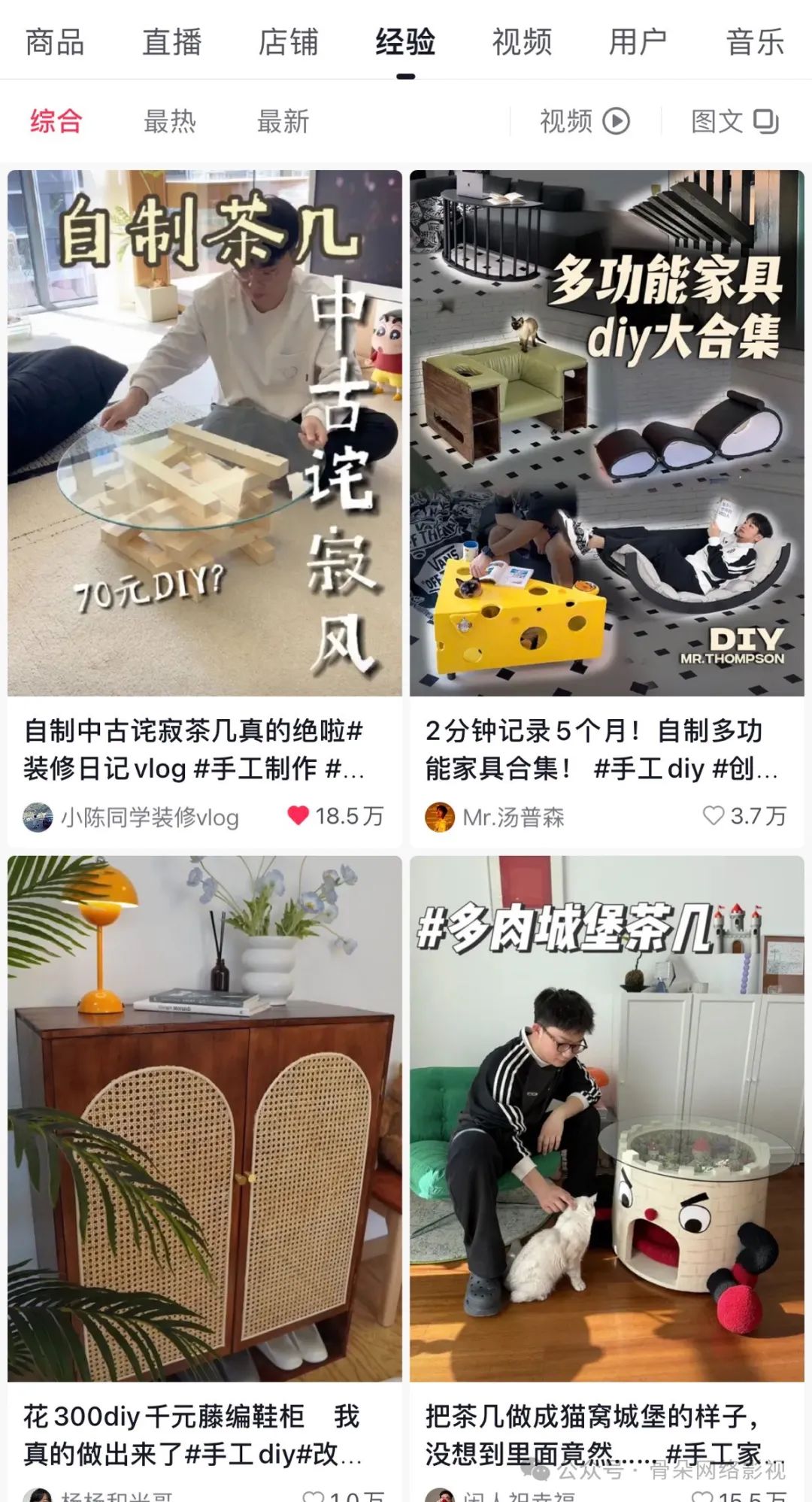Sort results by 最新
The width and height of the screenshot is (812, 1502).
coord(283,121)
